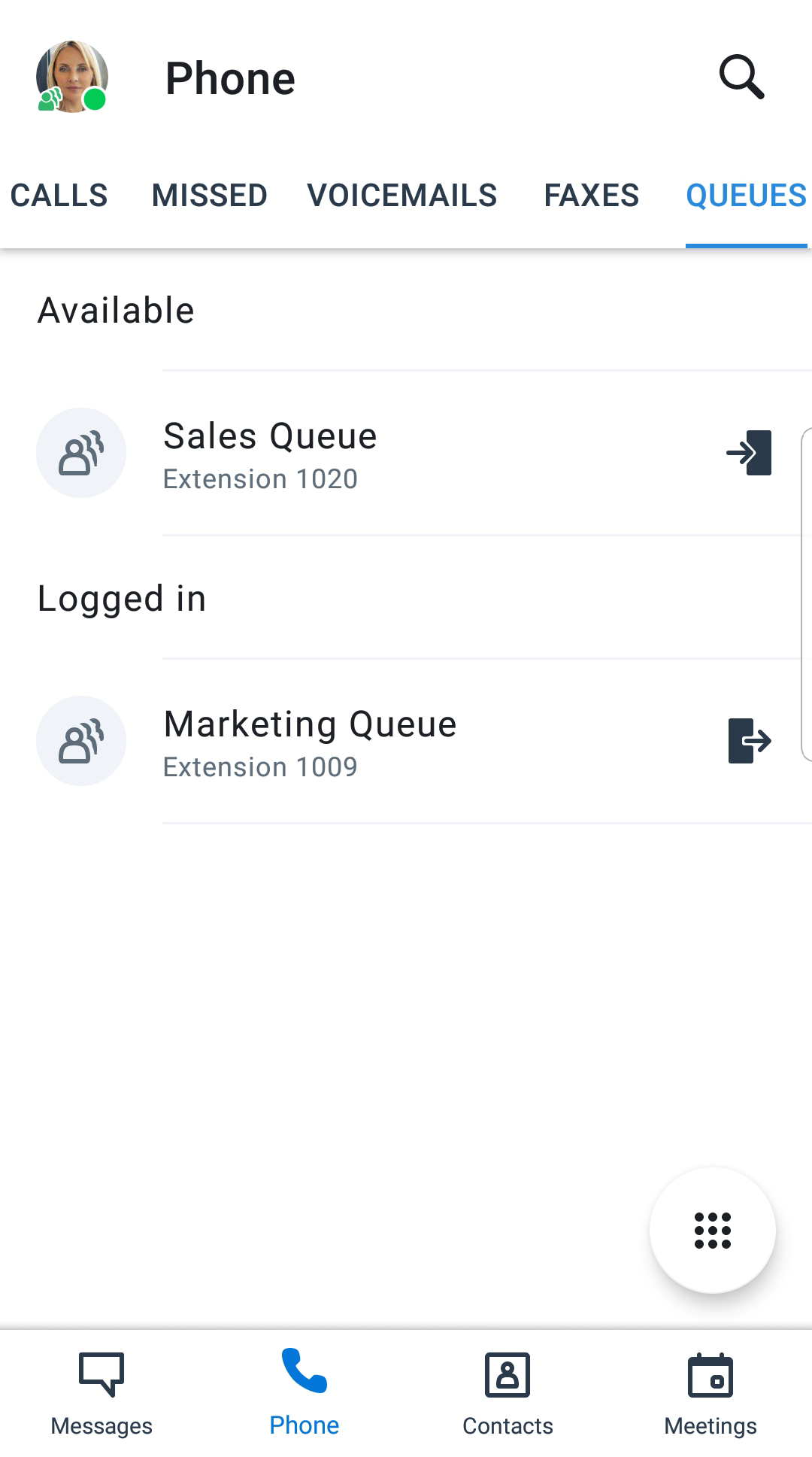Image resolution: width=812 pixels, height=1457 pixels.
Task: Select the Queues tab
Action: (746, 196)
